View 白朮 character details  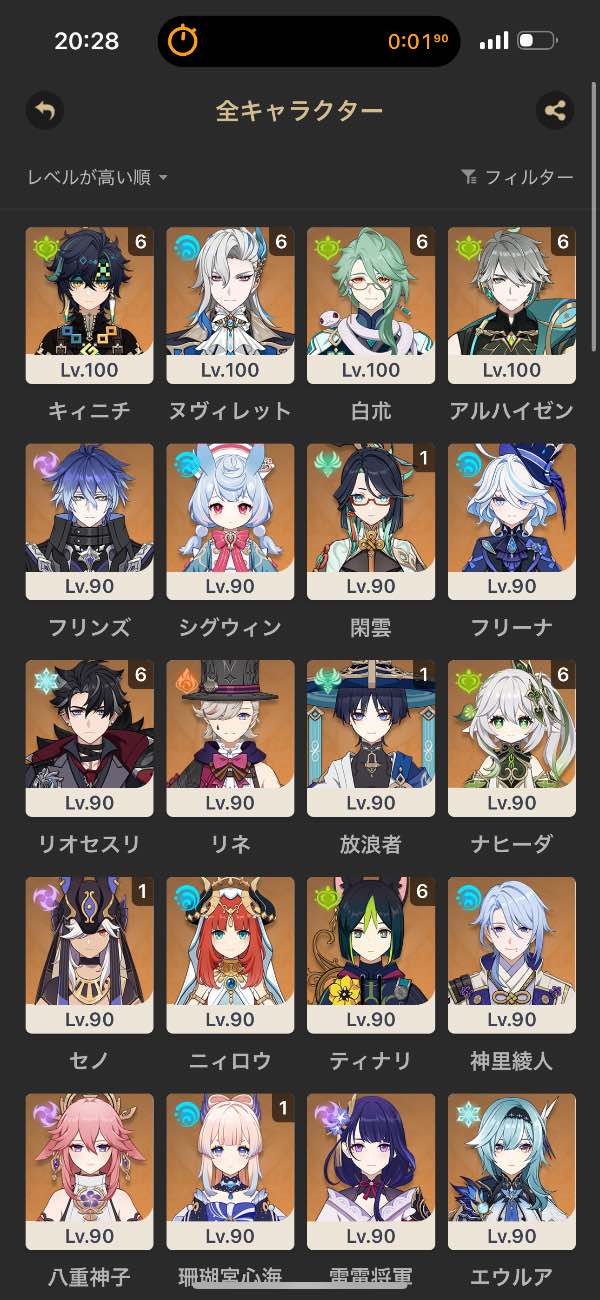pos(371,305)
